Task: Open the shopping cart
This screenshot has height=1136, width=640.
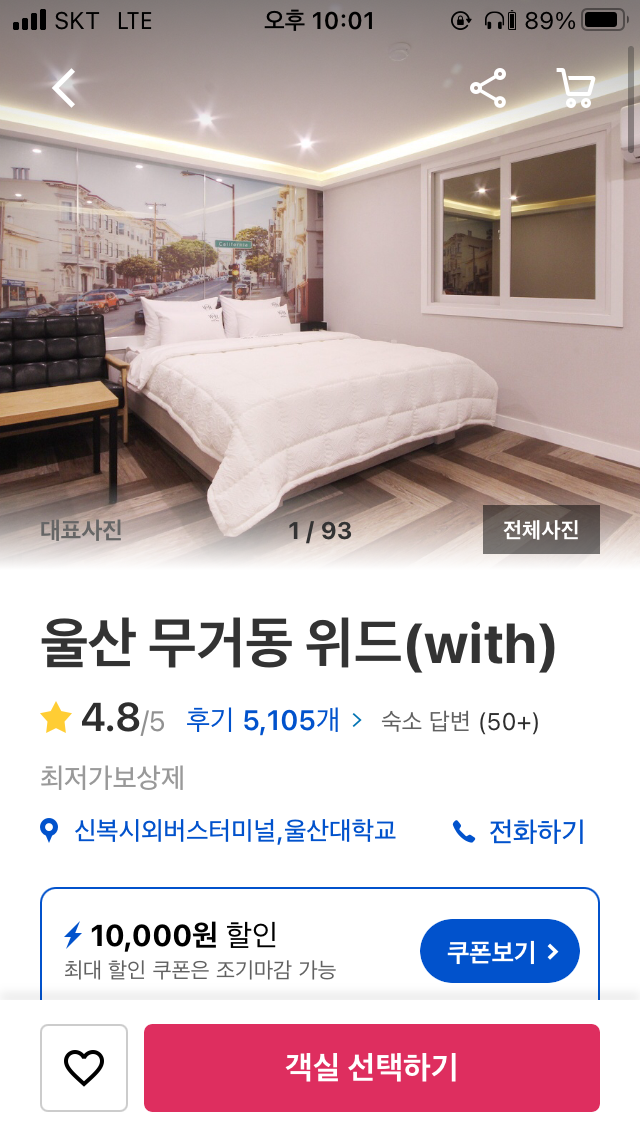Action: (x=575, y=88)
